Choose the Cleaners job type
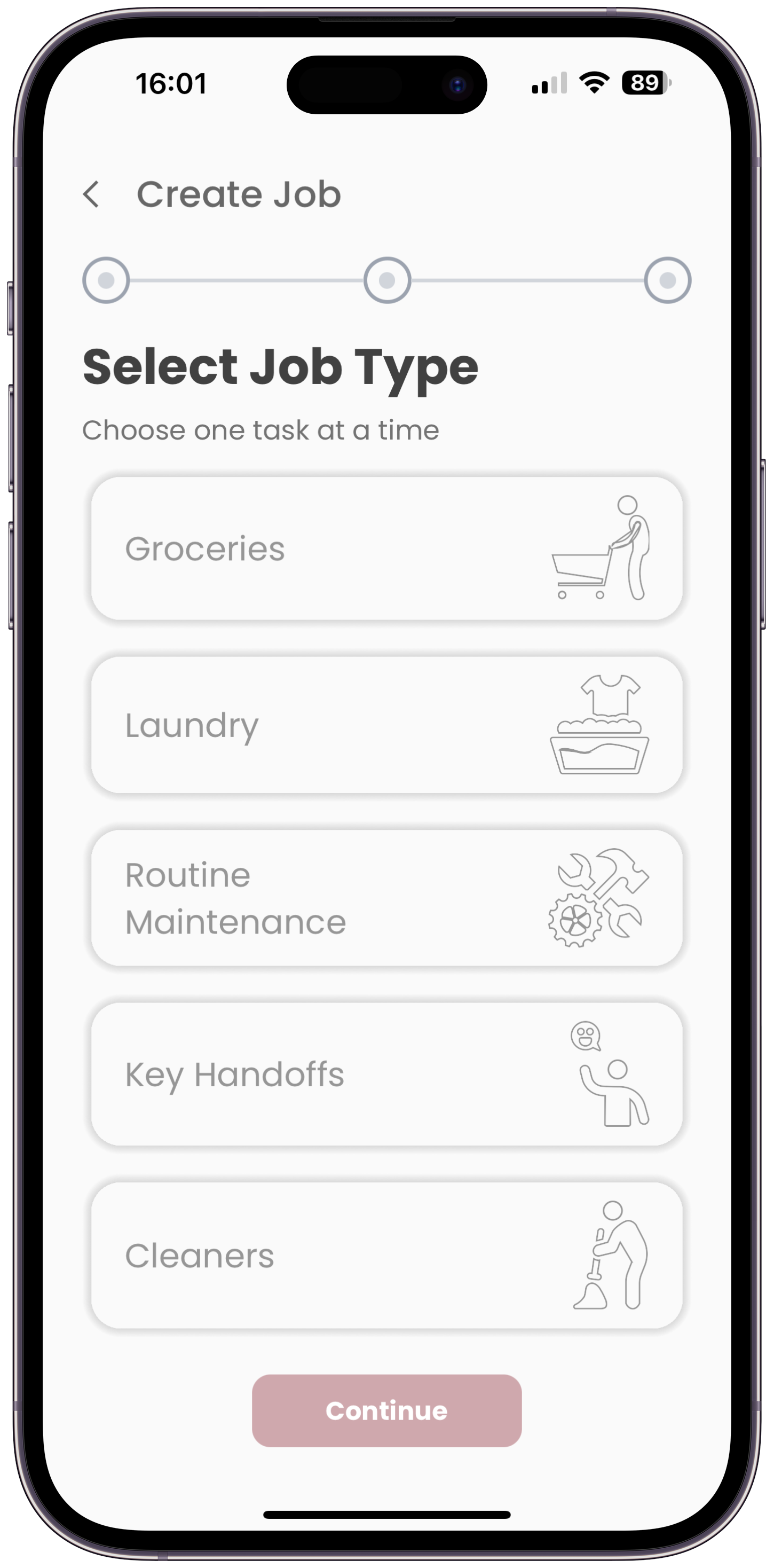Viewport: 774px width, 1568px height. 386,1255
